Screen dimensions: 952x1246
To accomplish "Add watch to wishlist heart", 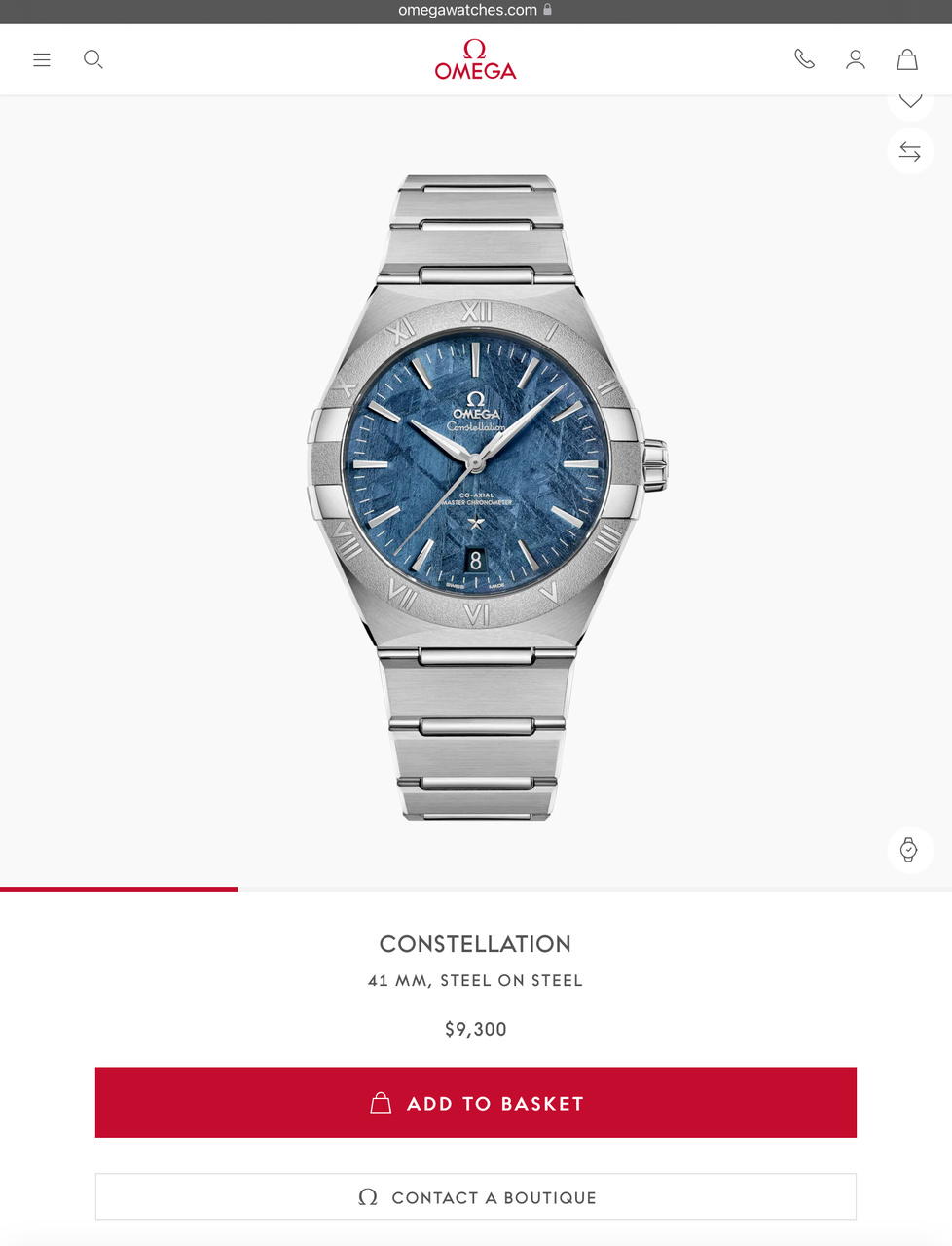I will (910, 101).
